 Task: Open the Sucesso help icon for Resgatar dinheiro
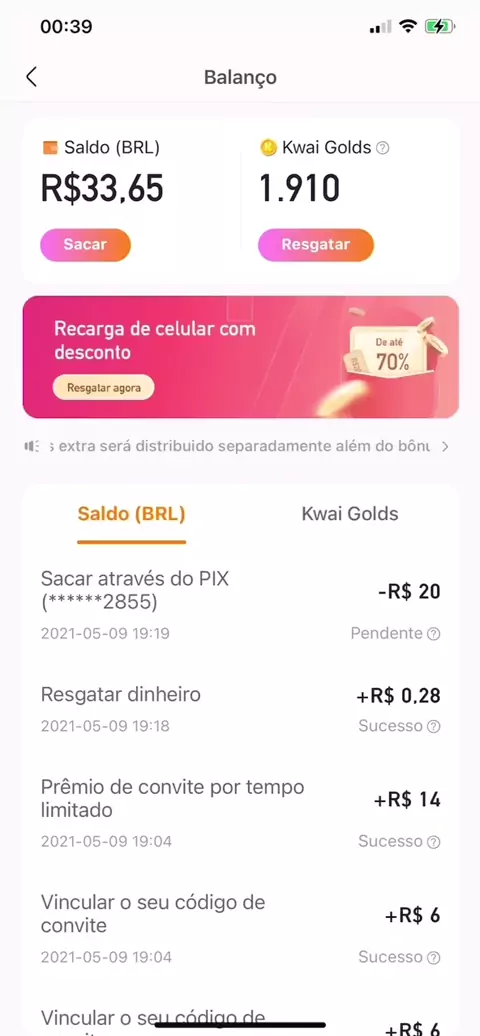click(x=433, y=726)
